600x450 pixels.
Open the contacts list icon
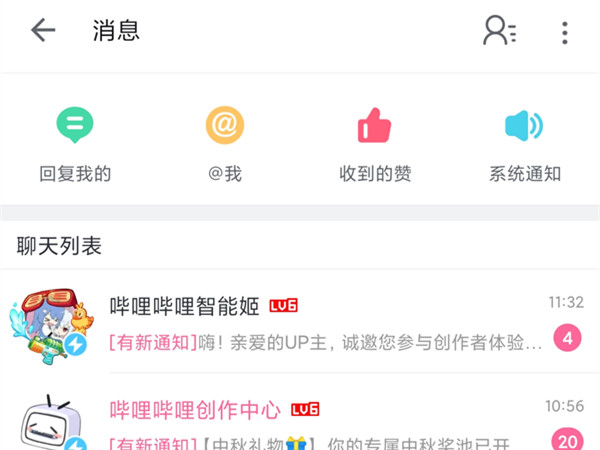click(499, 31)
